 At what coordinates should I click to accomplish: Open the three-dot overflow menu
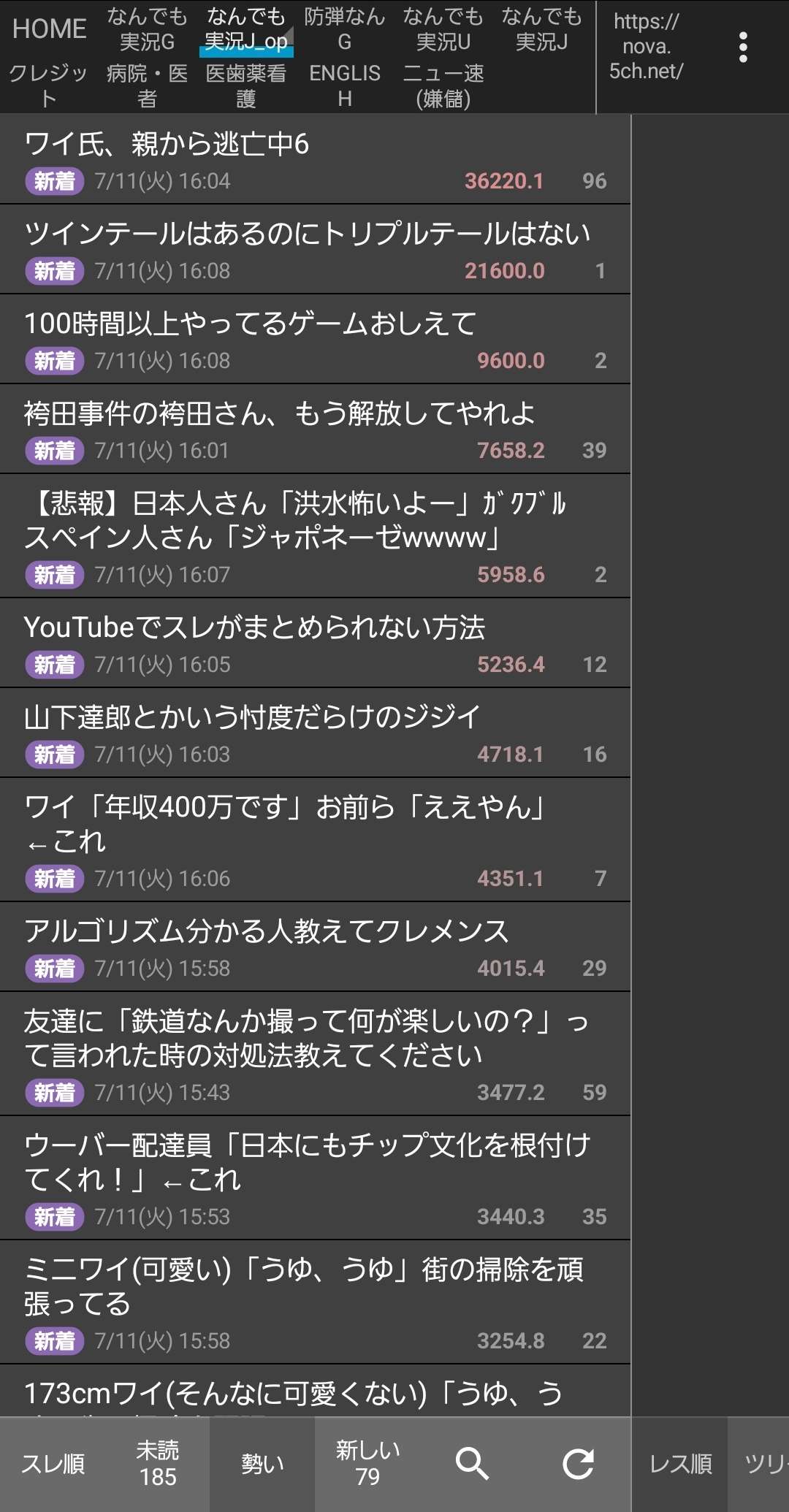click(743, 47)
